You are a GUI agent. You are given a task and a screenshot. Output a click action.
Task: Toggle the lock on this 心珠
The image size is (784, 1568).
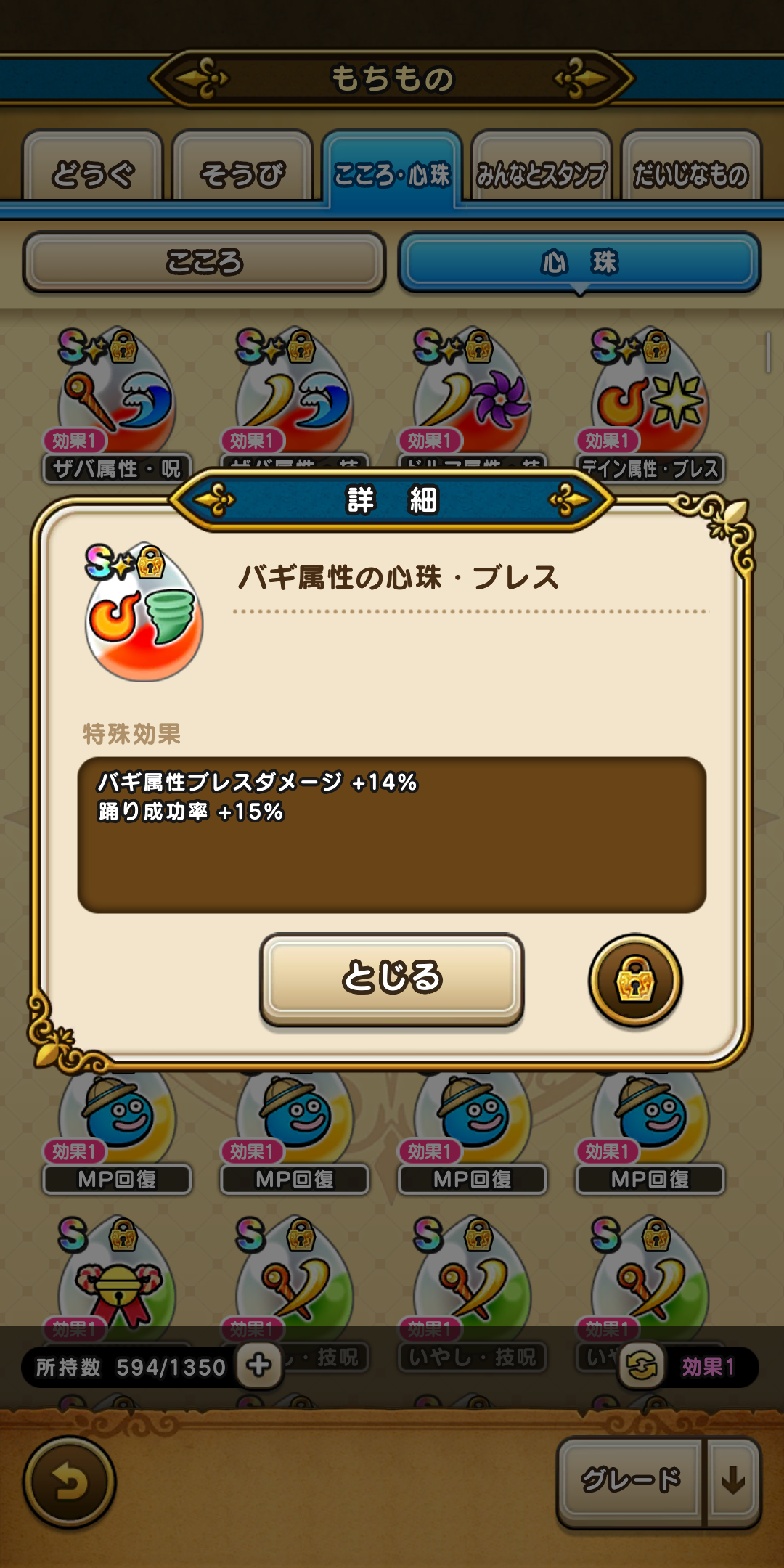pos(635,980)
